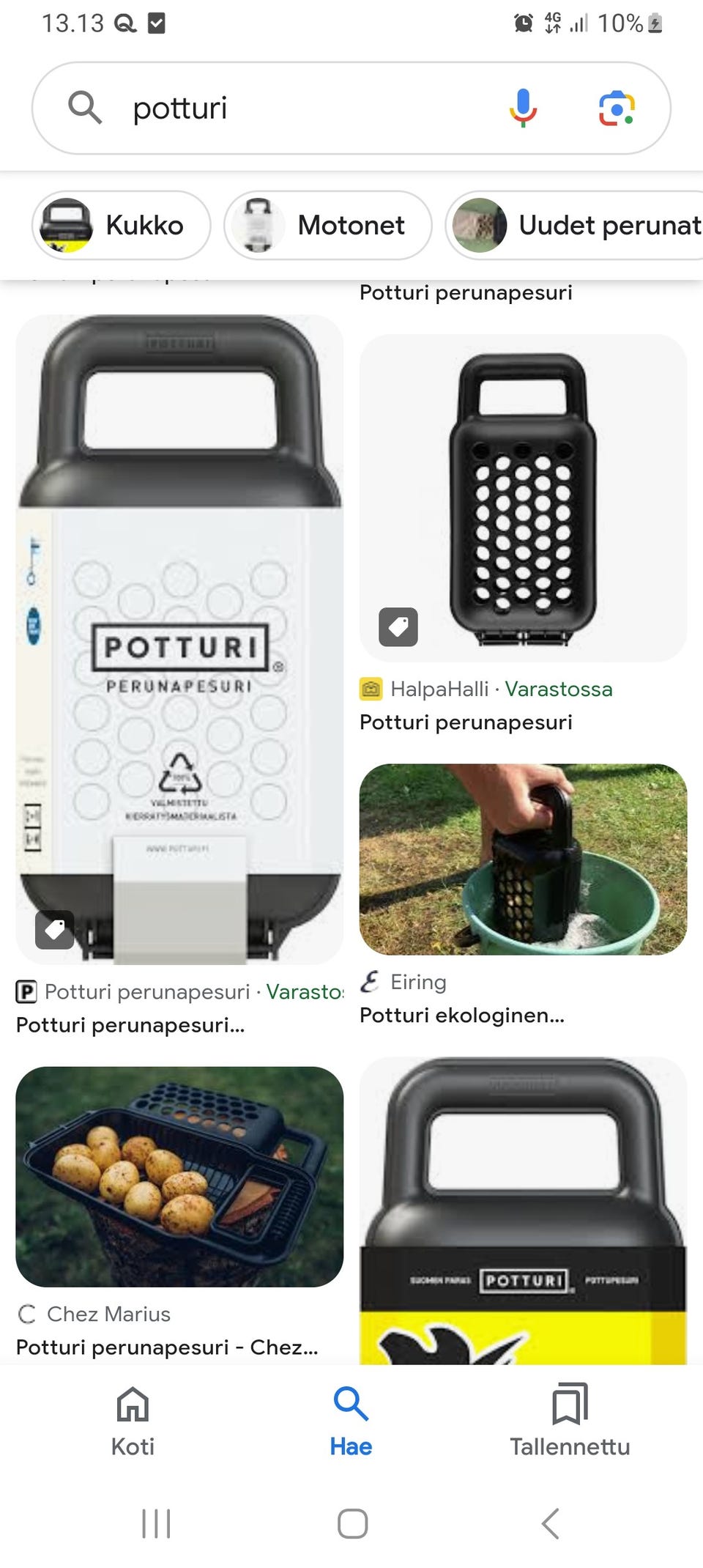Open the Tallennettu saved items tab
The image size is (703, 1568).
tap(570, 1421)
